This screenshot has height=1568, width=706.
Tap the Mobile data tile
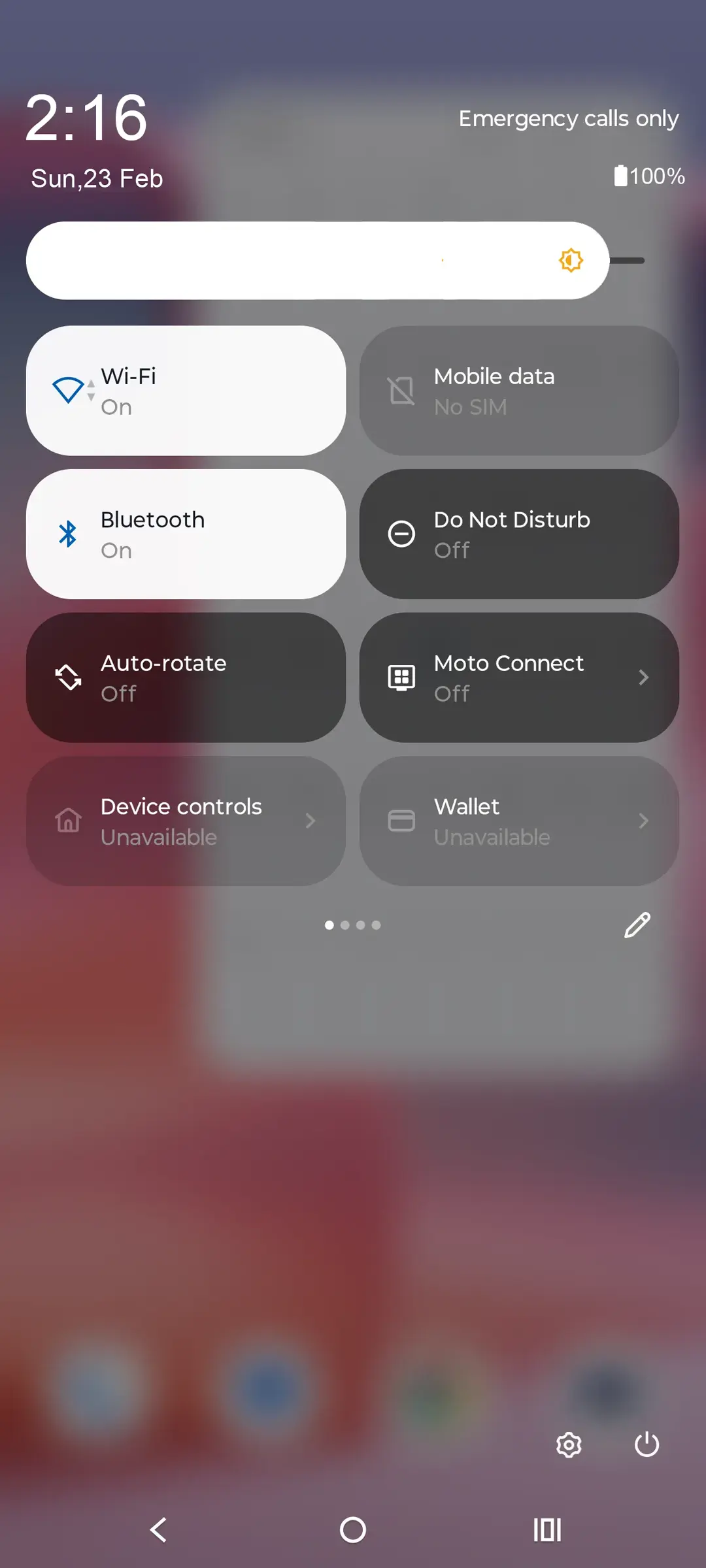pos(518,391)
